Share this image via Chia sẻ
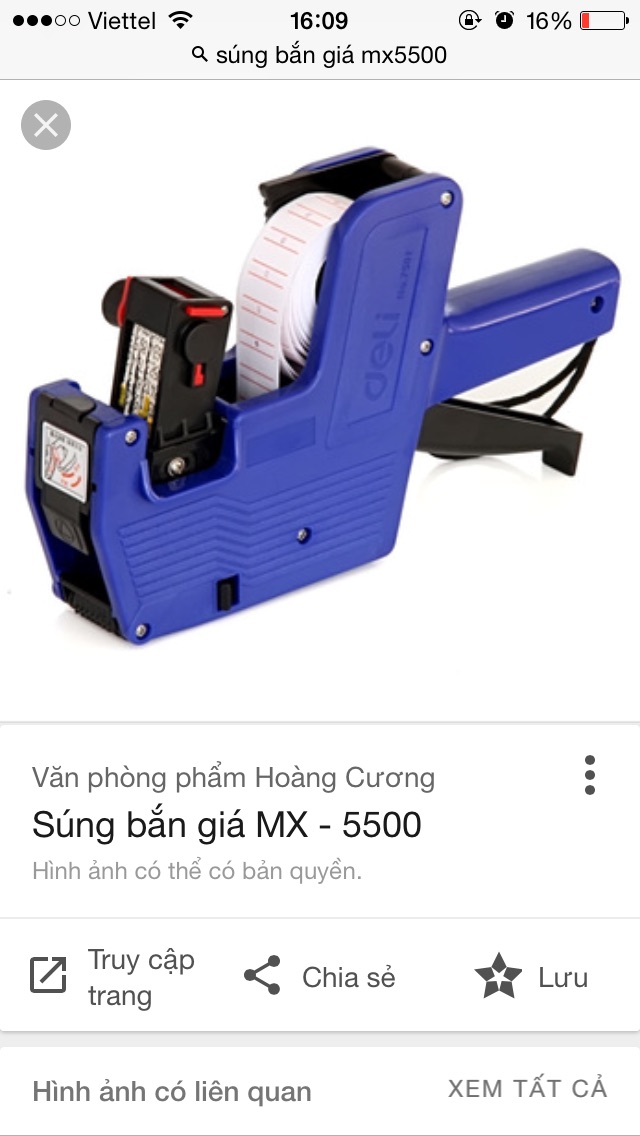The width and height of the screenshot is (640, 1136). pyautogui.click(x=320, y=977)
